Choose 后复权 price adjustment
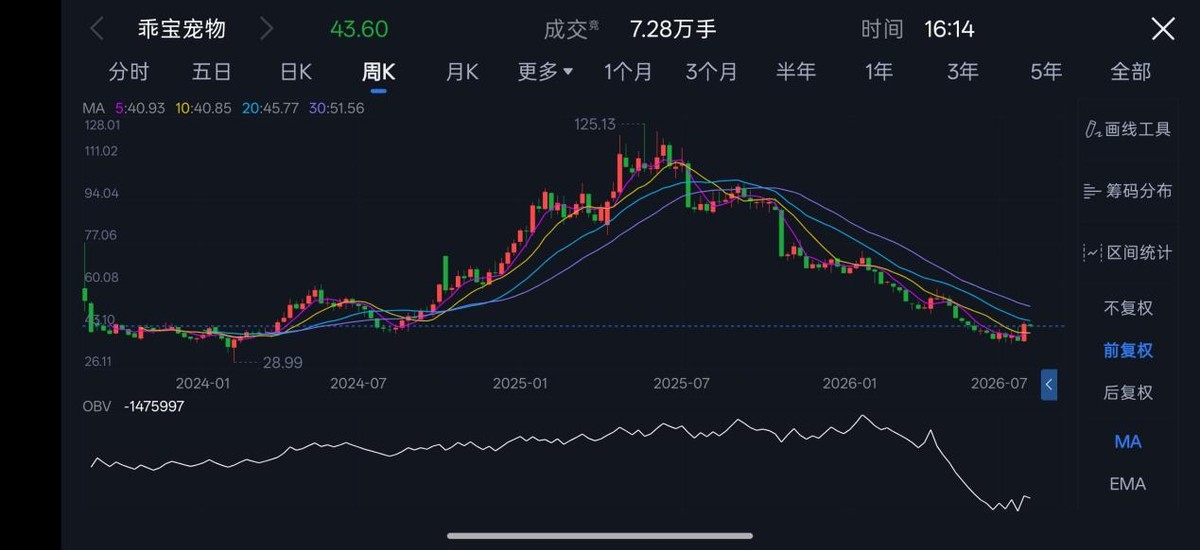The image size is (1200, 550). (1128, 393)
